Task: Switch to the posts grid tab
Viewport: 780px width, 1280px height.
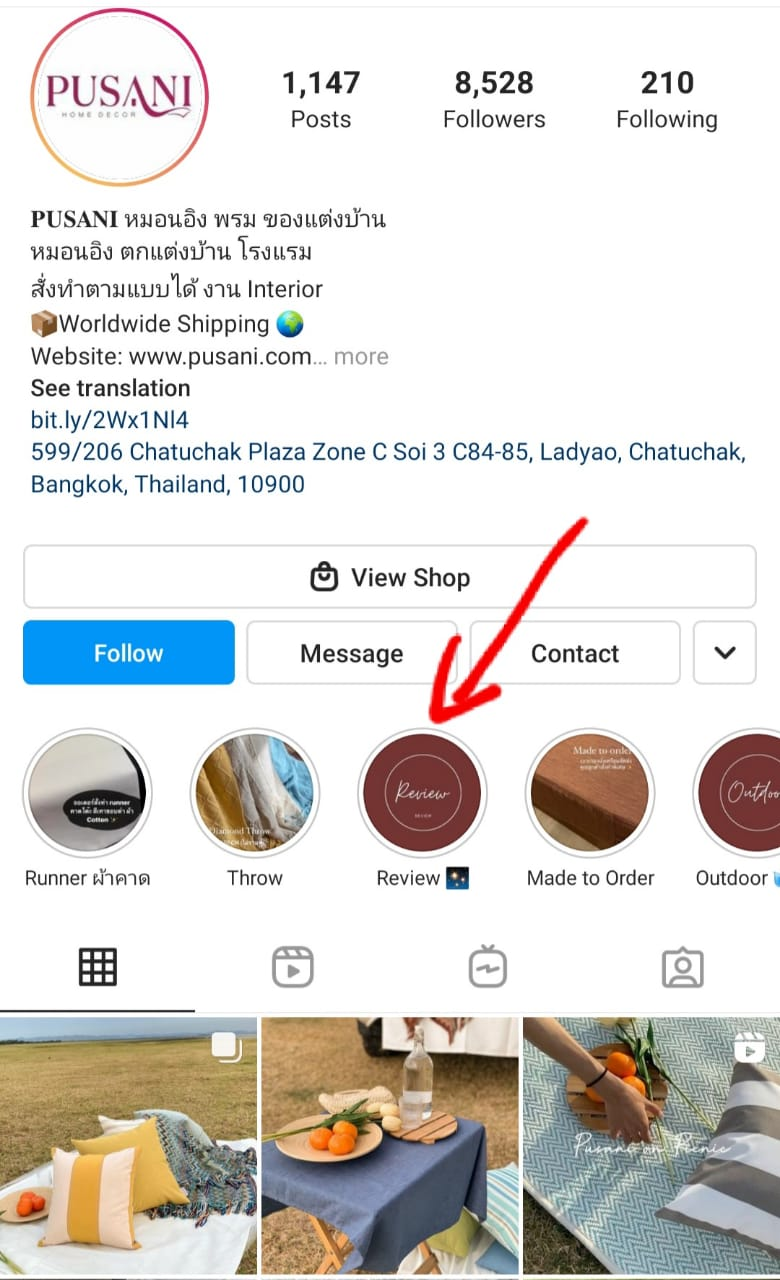Action: (98, 967)
